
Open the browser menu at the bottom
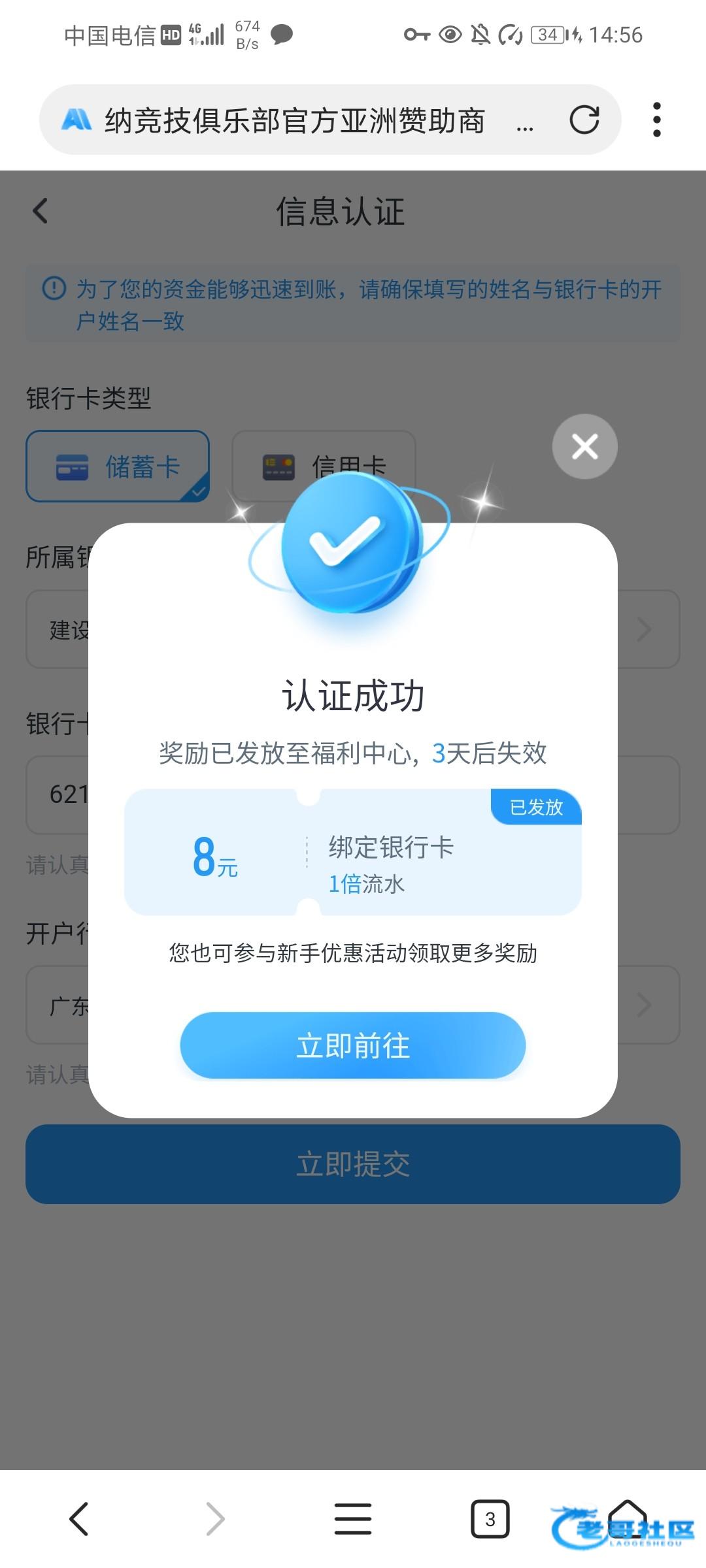pos(352,1518)
